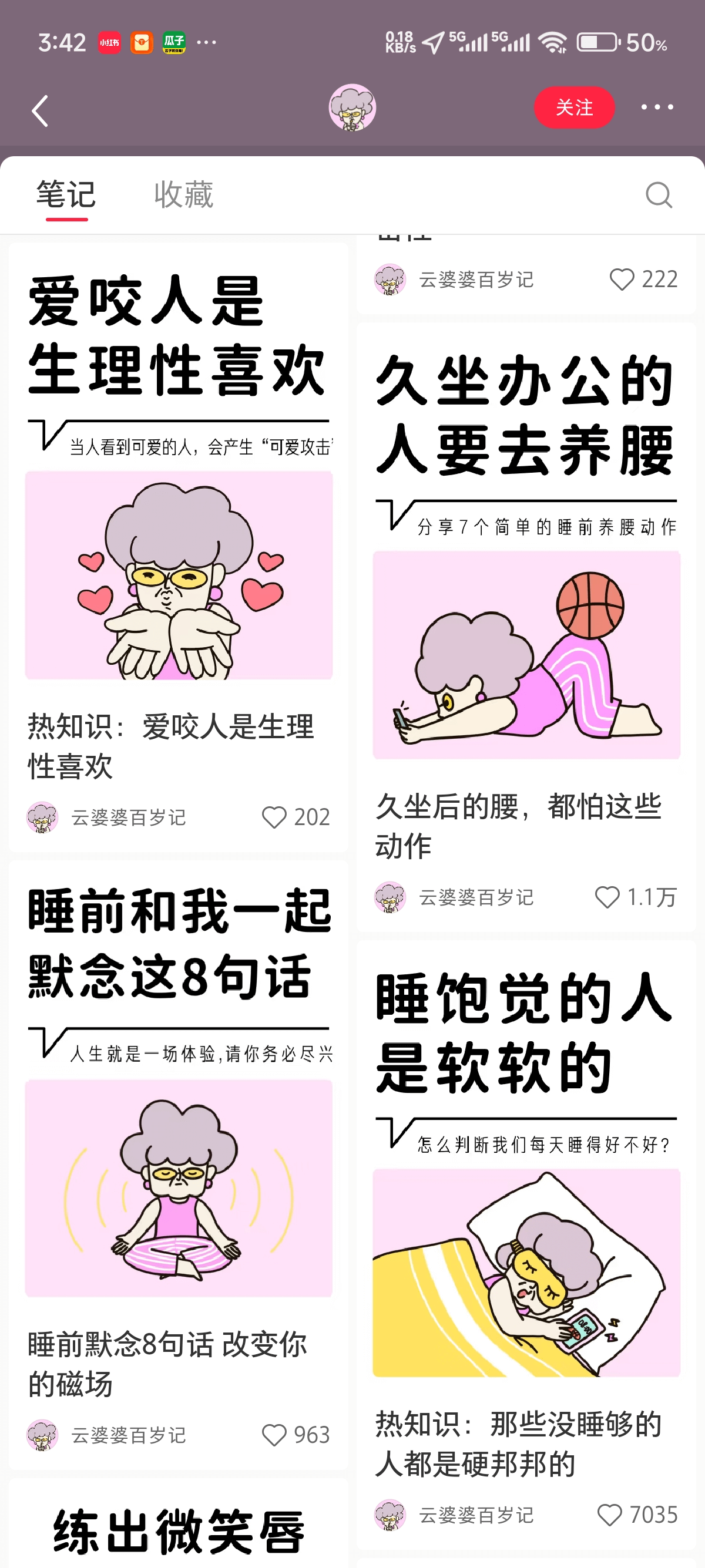The image size is (705, 1568).
Task: Toggle follow by tapping 关注 button
Action: (x=574, y=107)
